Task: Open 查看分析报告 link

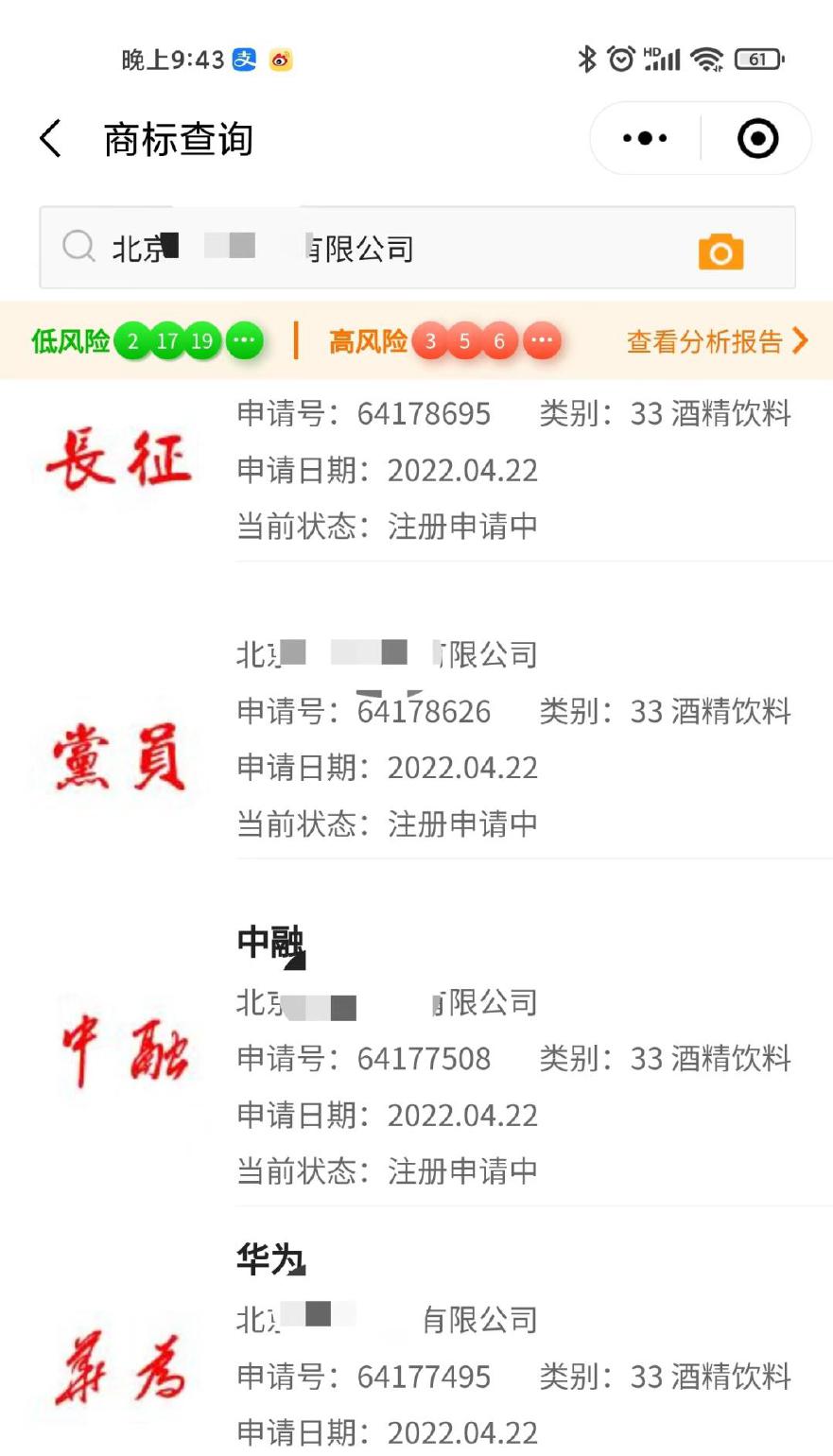Action: (x=718, y=341)
